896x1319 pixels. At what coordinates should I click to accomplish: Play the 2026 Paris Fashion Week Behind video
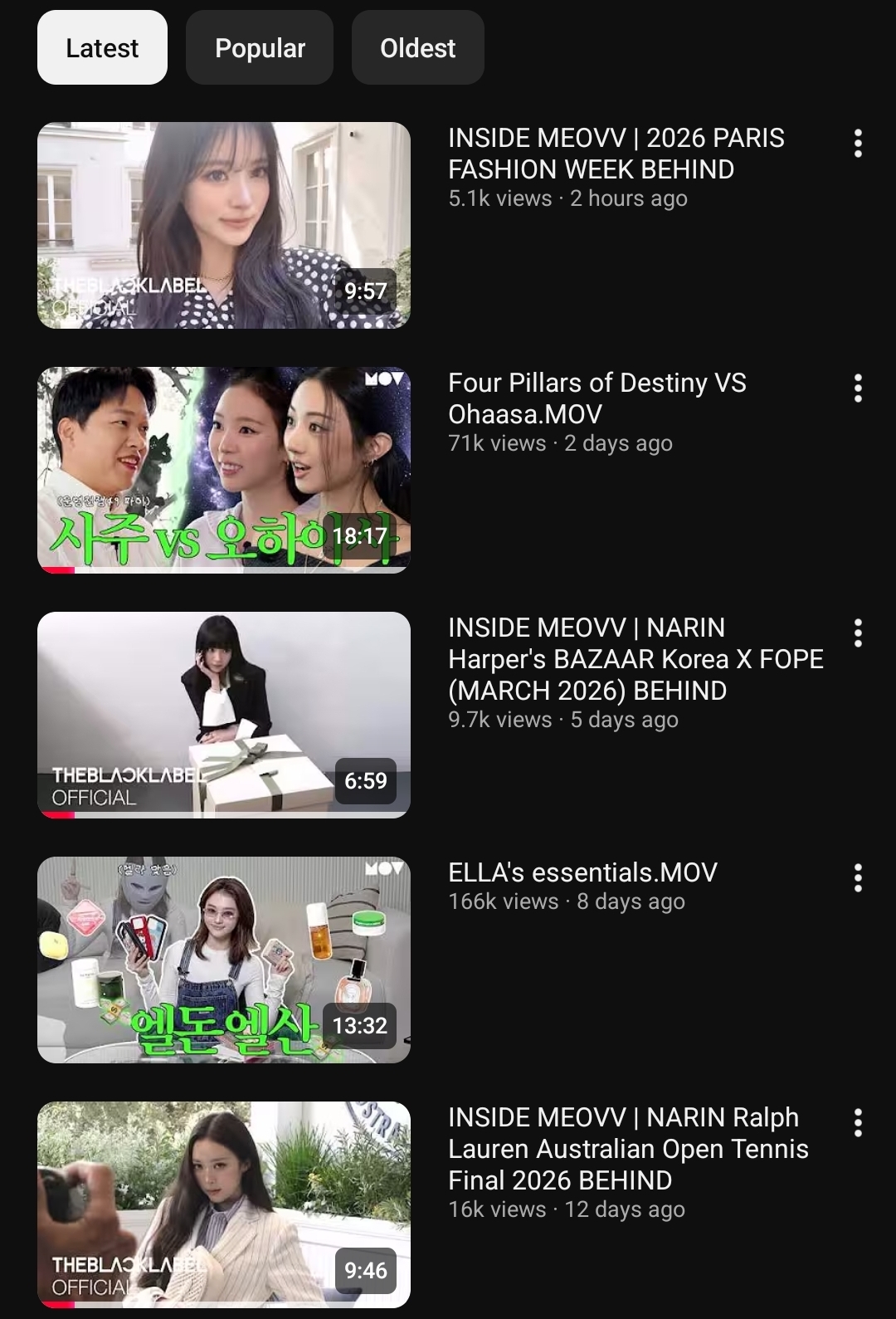tap(224, 225)
